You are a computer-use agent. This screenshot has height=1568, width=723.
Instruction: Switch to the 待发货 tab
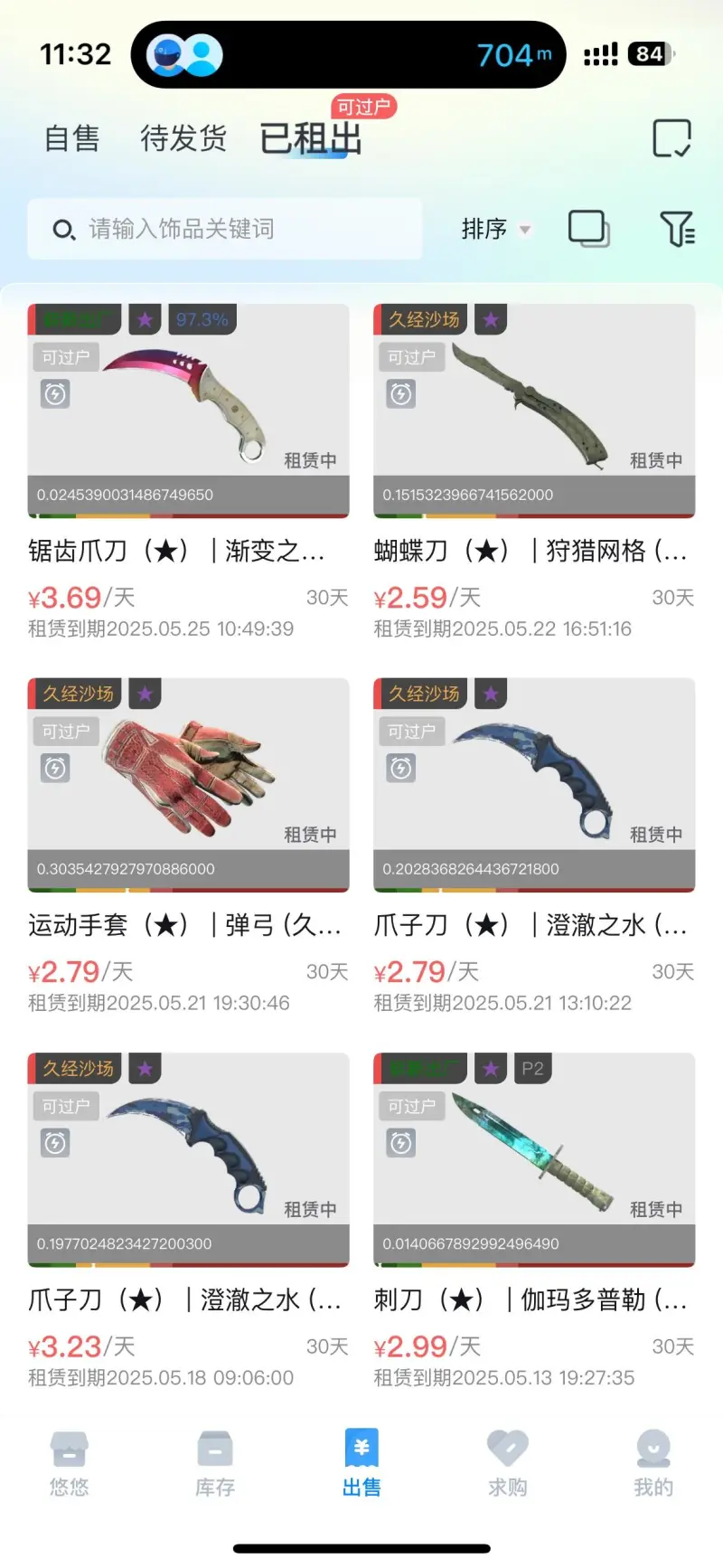[183, 139]
